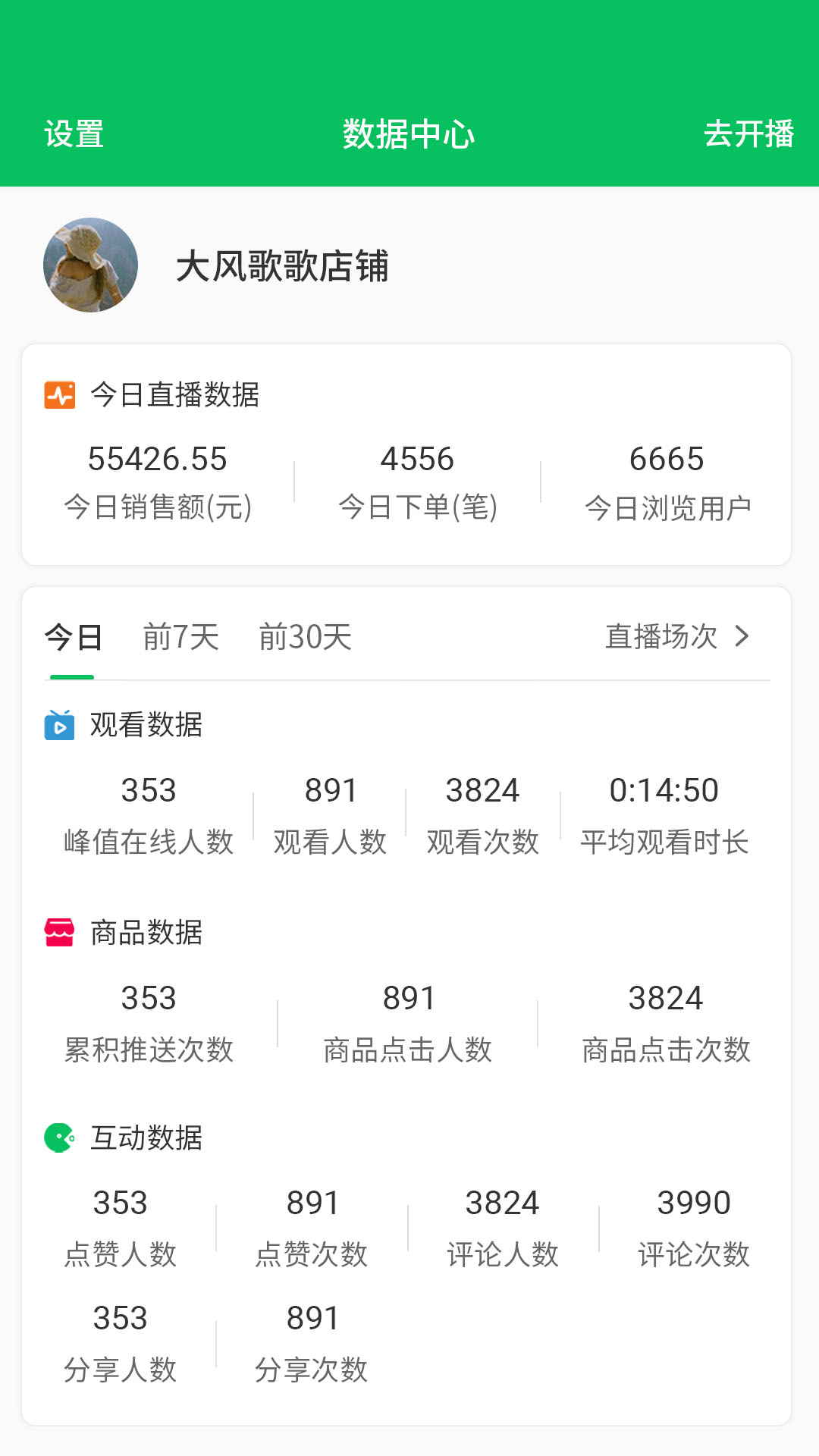This screenshot has width=819, height=1456.
Task: Switch to the 前7天 tab
Action: click(x=180, y=637)
